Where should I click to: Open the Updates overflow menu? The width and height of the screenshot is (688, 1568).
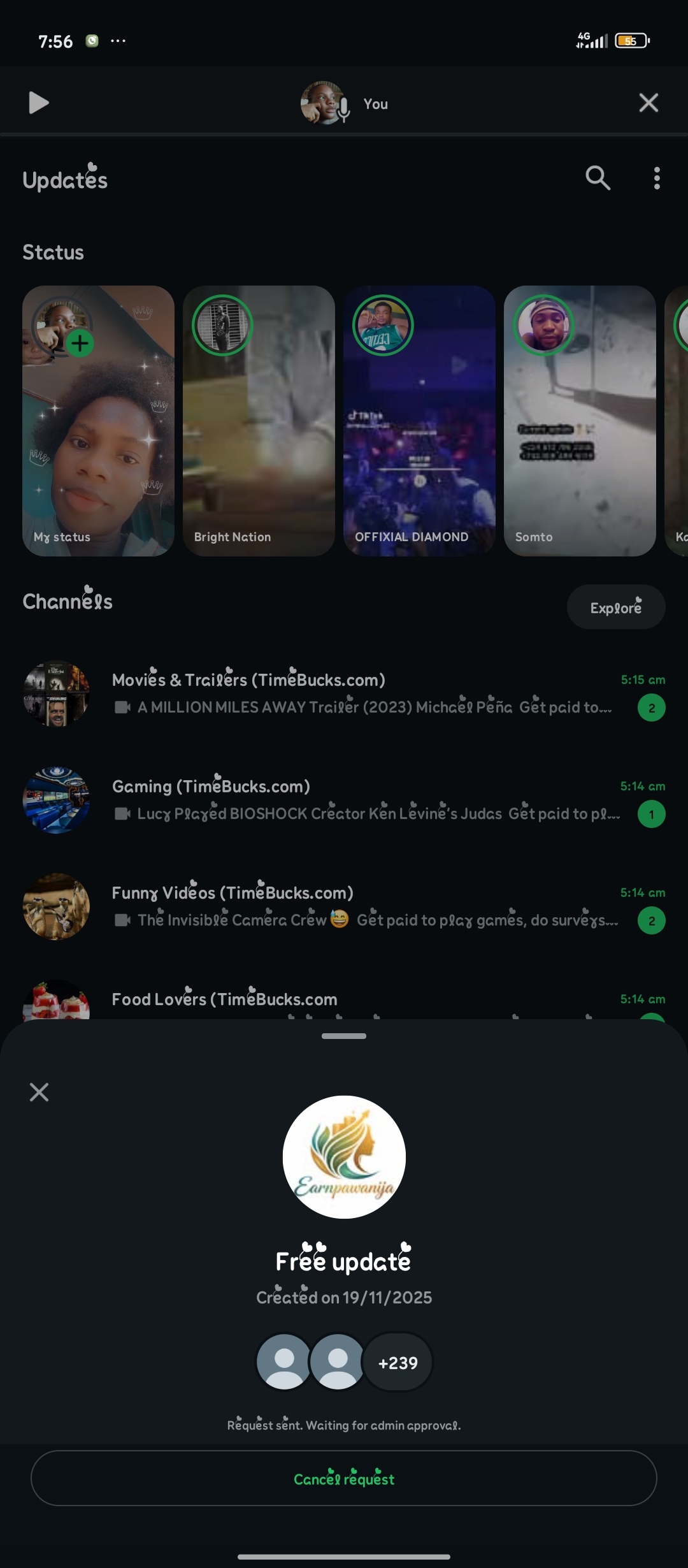656,178
